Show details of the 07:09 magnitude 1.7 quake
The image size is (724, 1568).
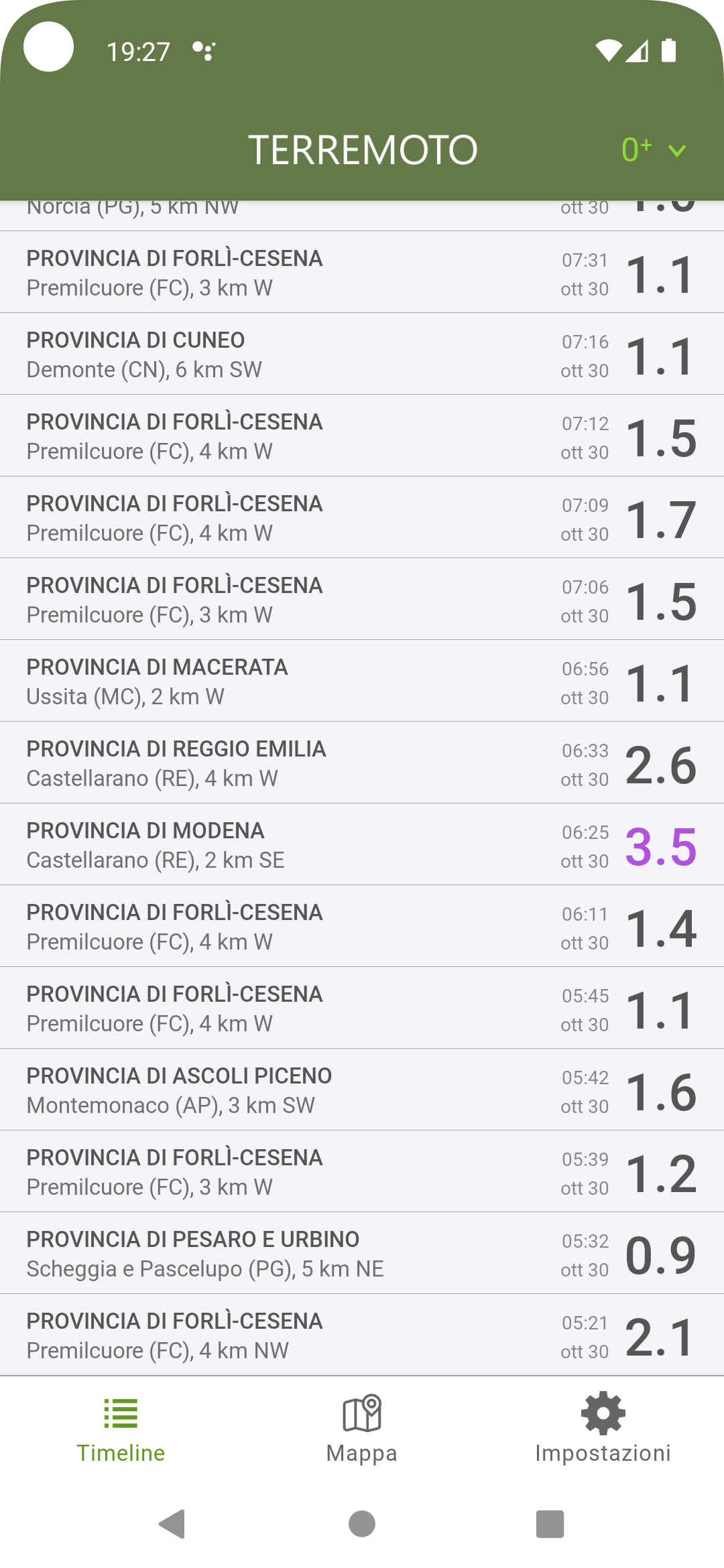(x=362, y=518)
